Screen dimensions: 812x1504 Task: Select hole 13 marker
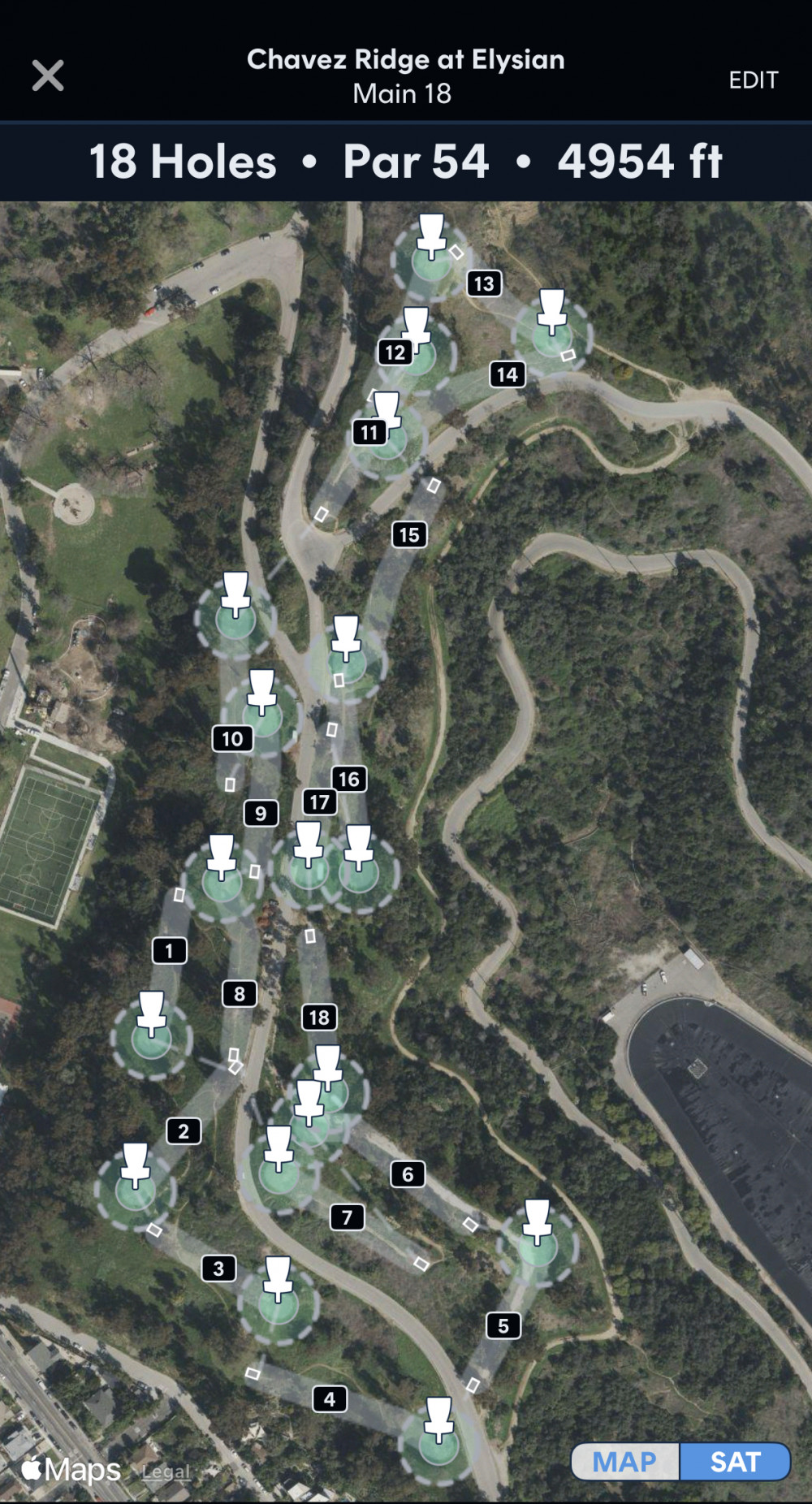[x=484, y=283]
